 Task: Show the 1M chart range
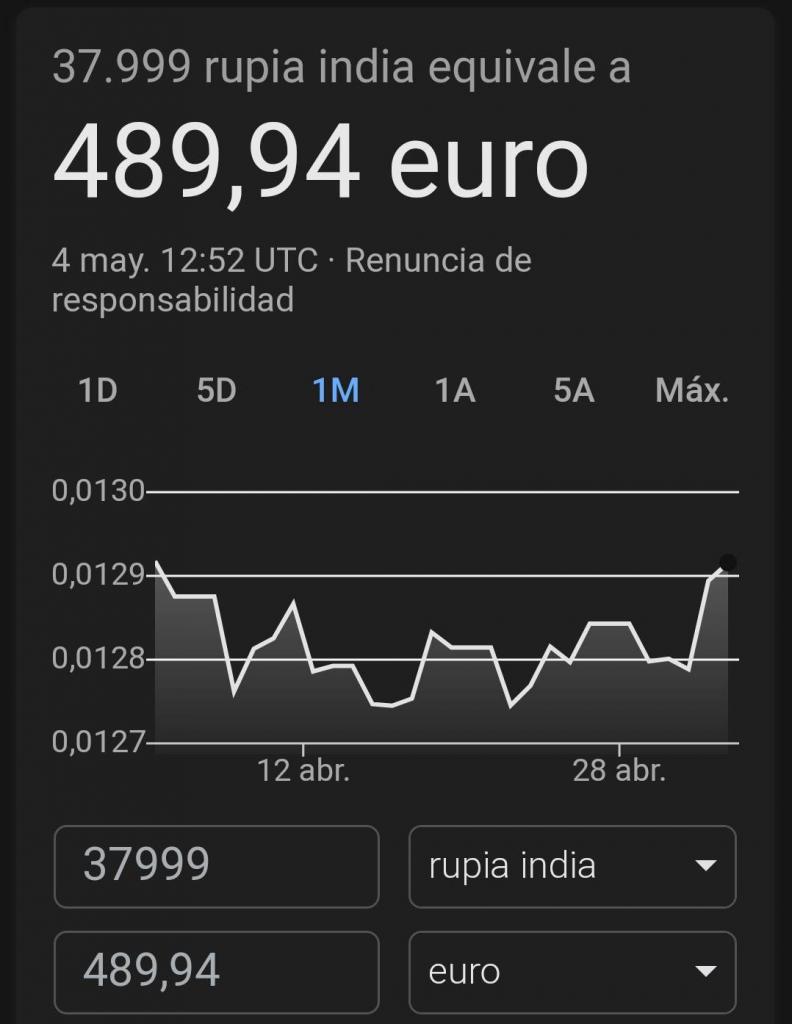(x=335, y=390)
